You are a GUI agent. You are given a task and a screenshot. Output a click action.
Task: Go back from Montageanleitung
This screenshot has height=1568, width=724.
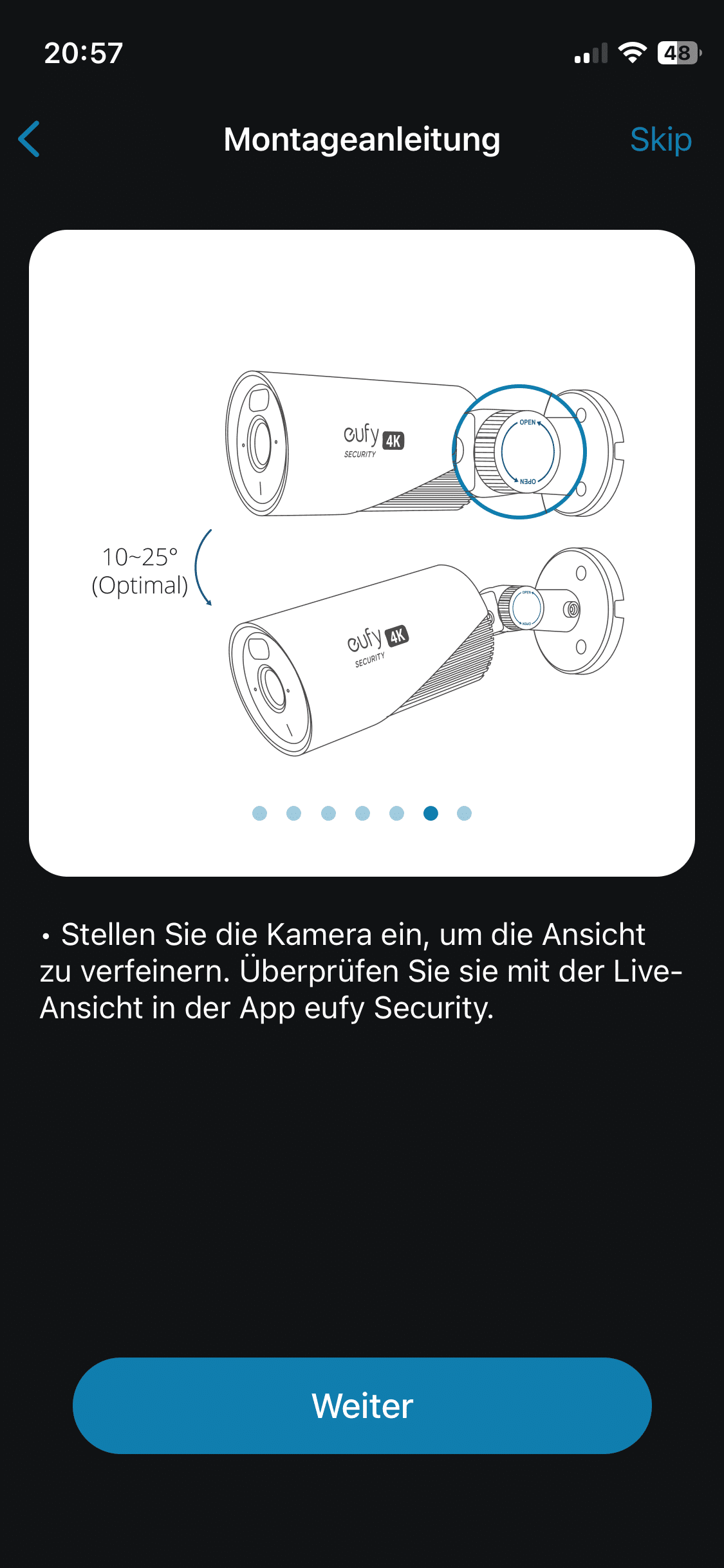coord(30,139)
